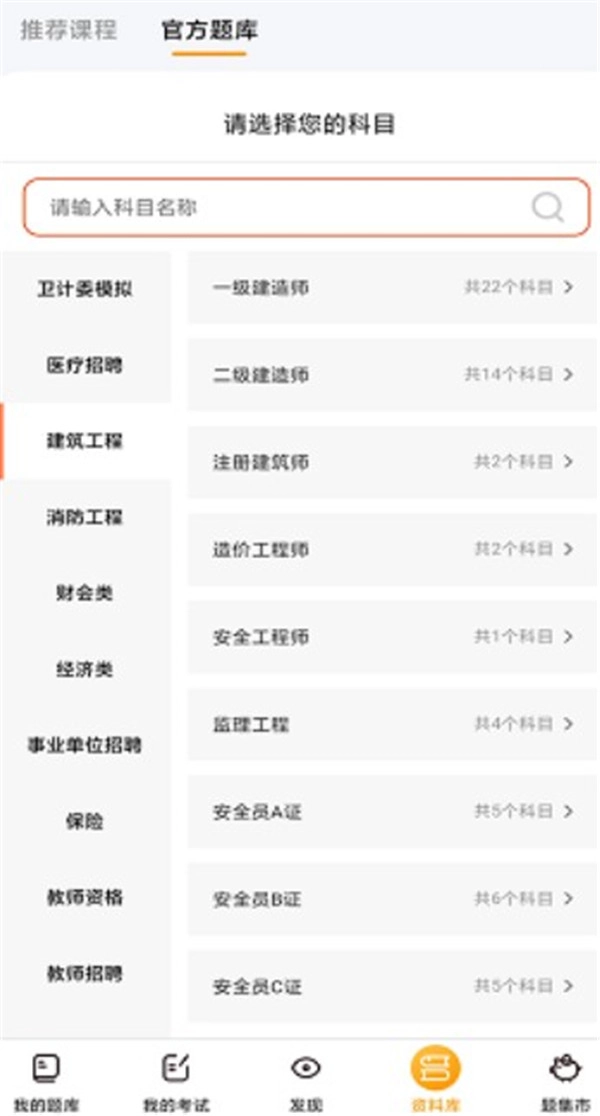Screen dimensions: 600x1116
Task: Select the 消防工程 category
Action: pyautogui.click(x=85, y=518)
